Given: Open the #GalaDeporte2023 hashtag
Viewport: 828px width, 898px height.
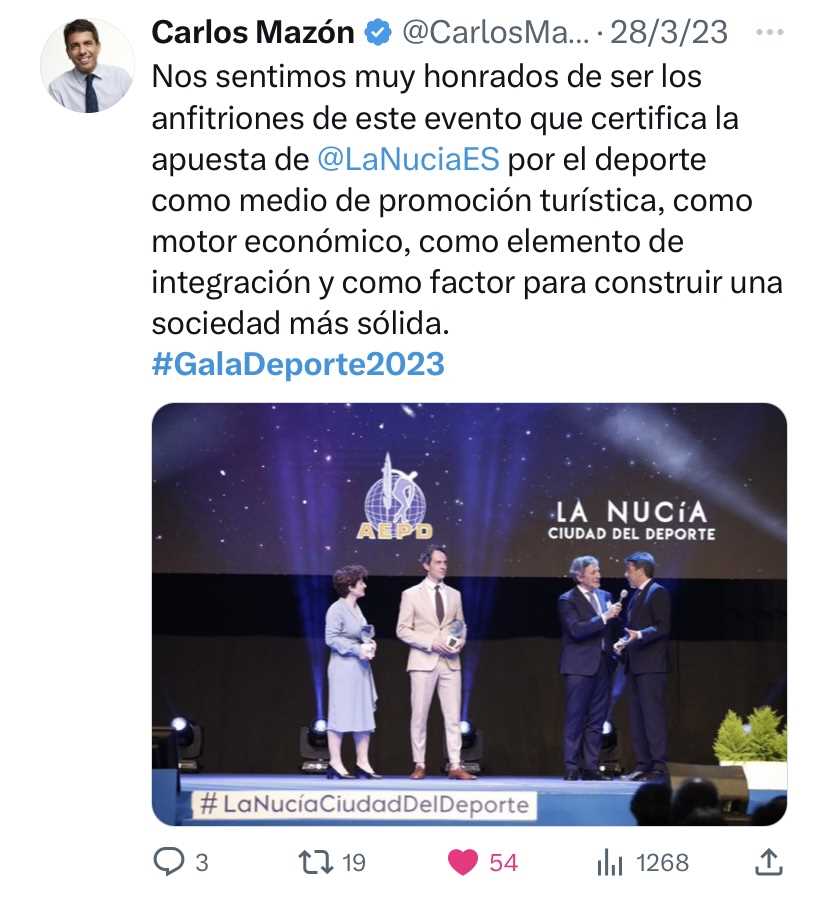Looking at the screenshot, I should pyautogui.click(x=298, y=364).
